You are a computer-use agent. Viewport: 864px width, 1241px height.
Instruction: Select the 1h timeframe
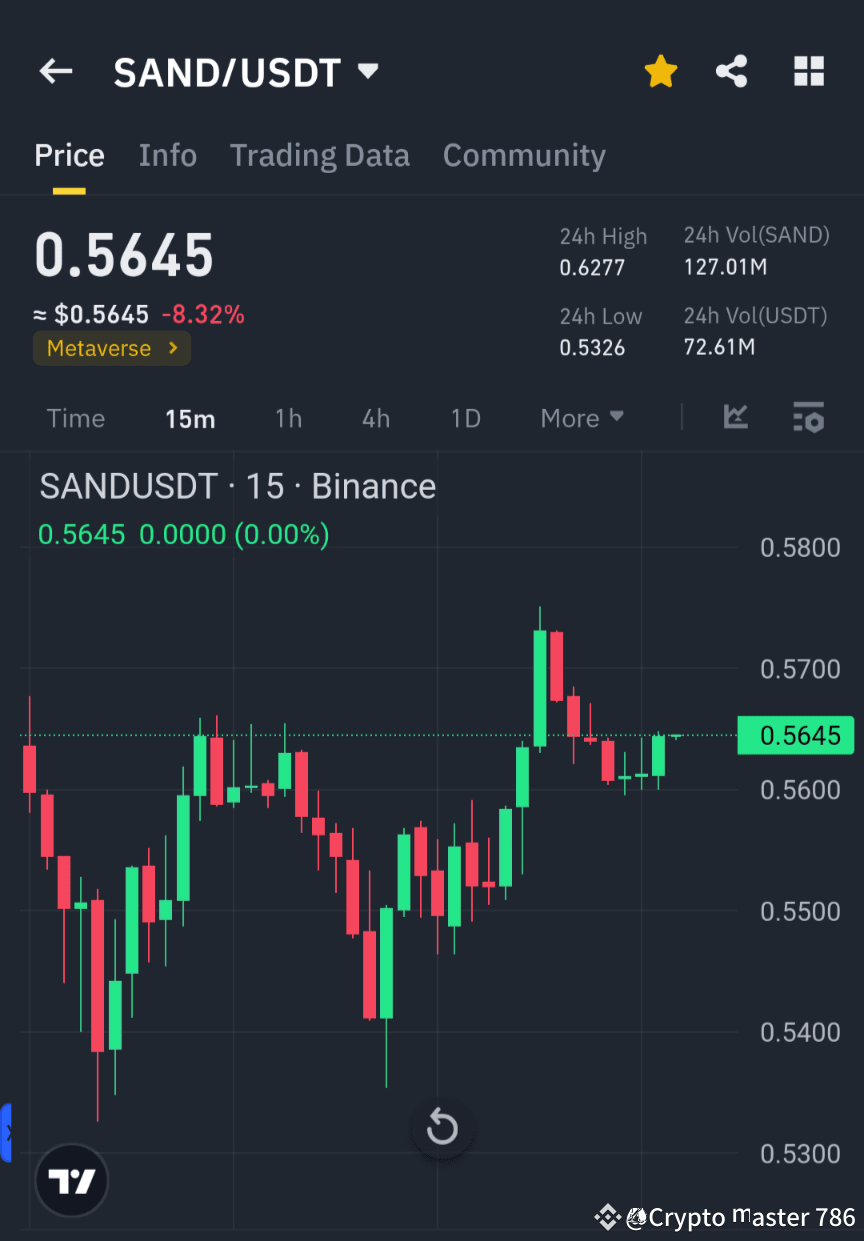point(288,418)
